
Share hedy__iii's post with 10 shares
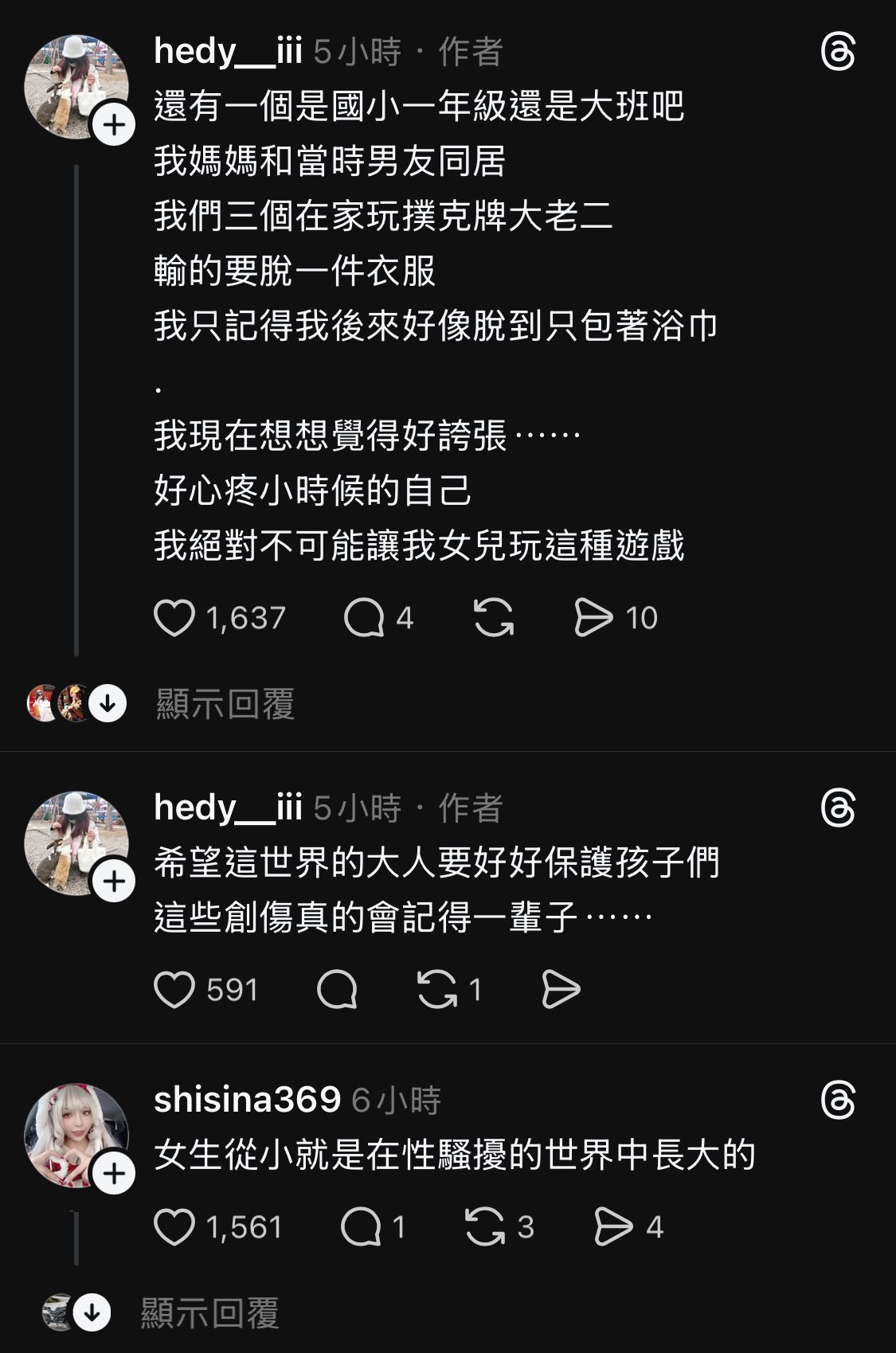pyautogui.click(x=593, y=618)
